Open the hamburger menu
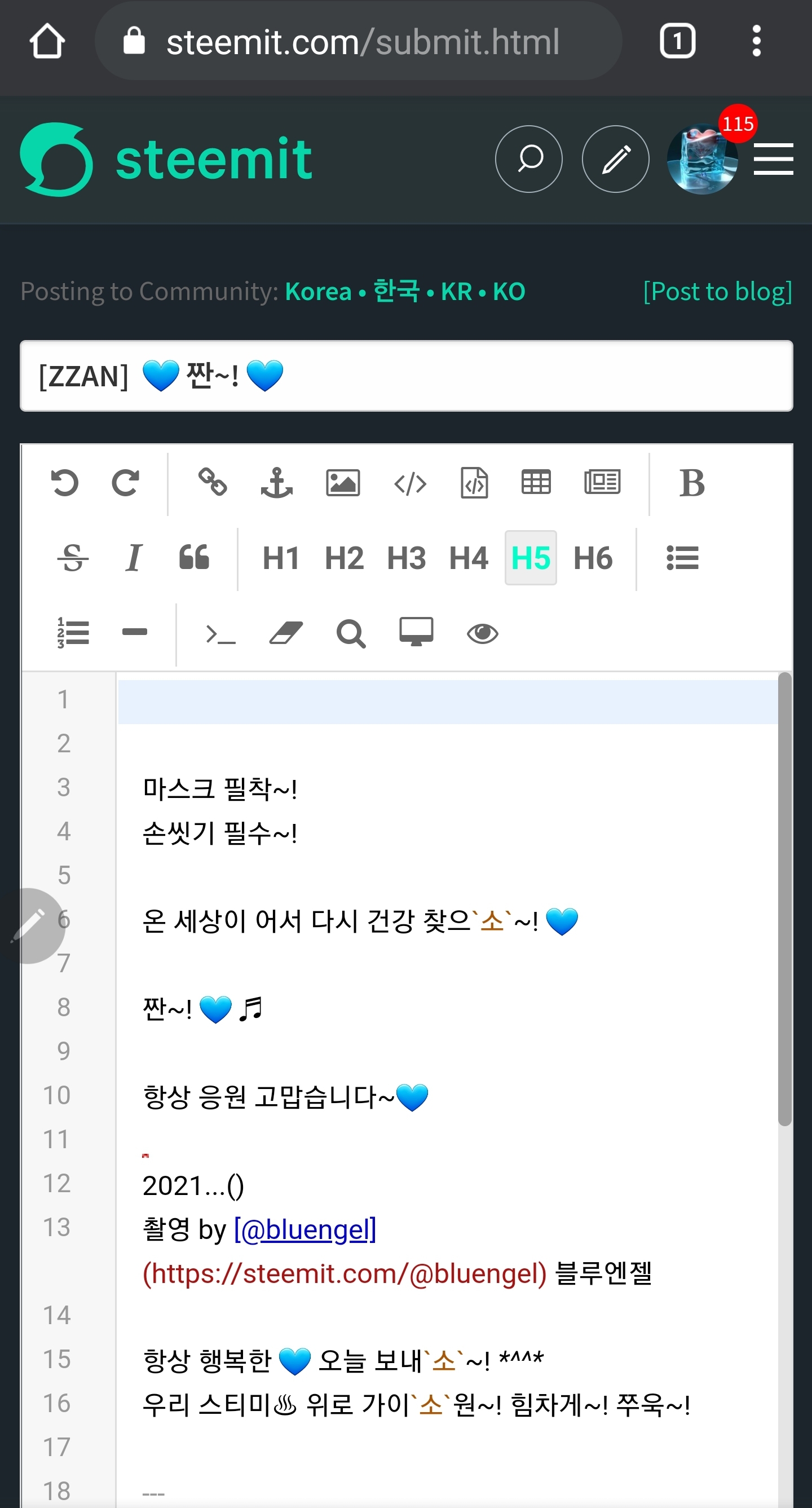This screenshot has height=1508, width=812. (x=773, y=158)
